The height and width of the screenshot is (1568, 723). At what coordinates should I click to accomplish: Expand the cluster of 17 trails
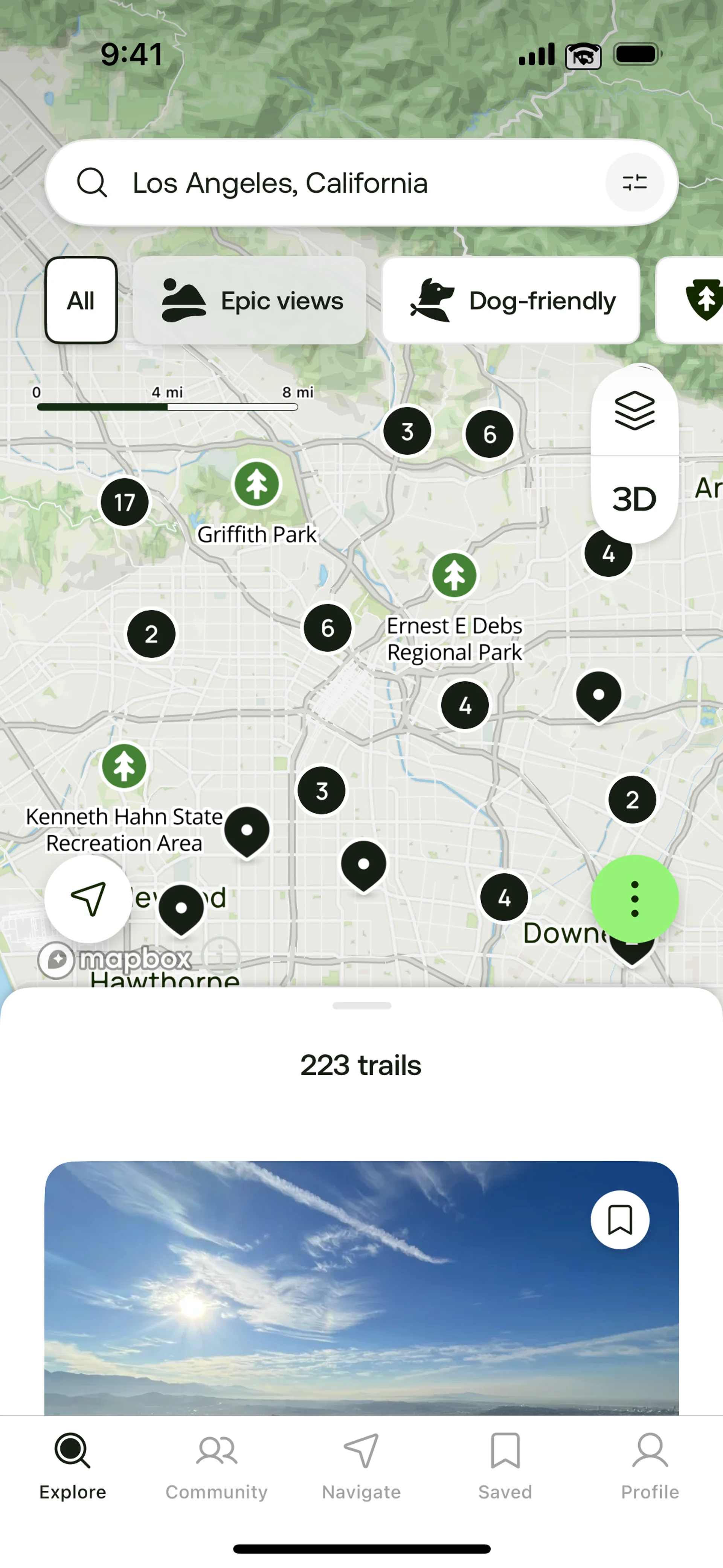pos(125,502)
